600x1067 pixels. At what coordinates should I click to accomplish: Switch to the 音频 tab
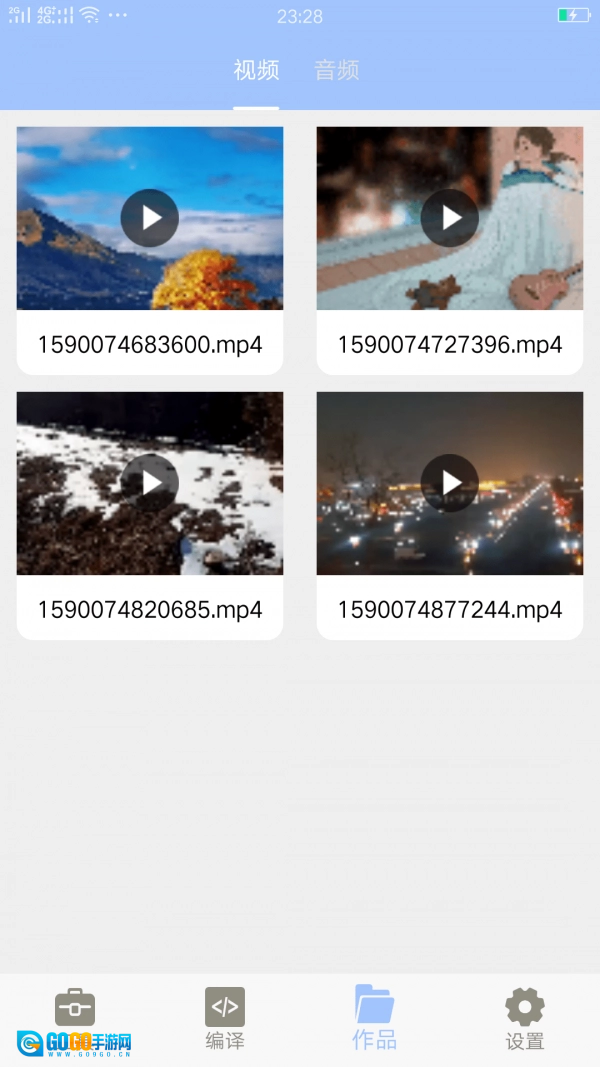pyautogui.click(x=336, y=70)
